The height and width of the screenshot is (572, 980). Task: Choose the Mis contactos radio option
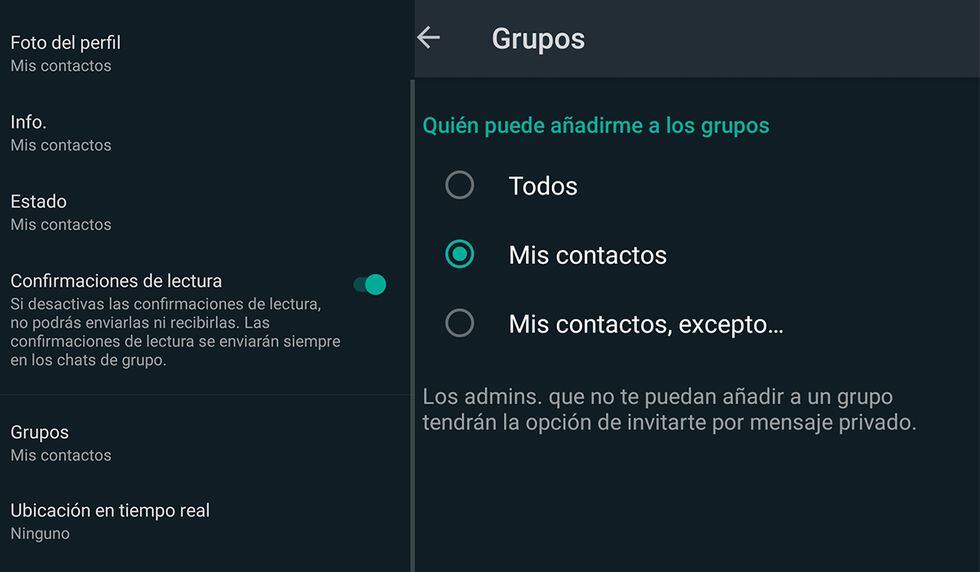[x=460, y=254]
